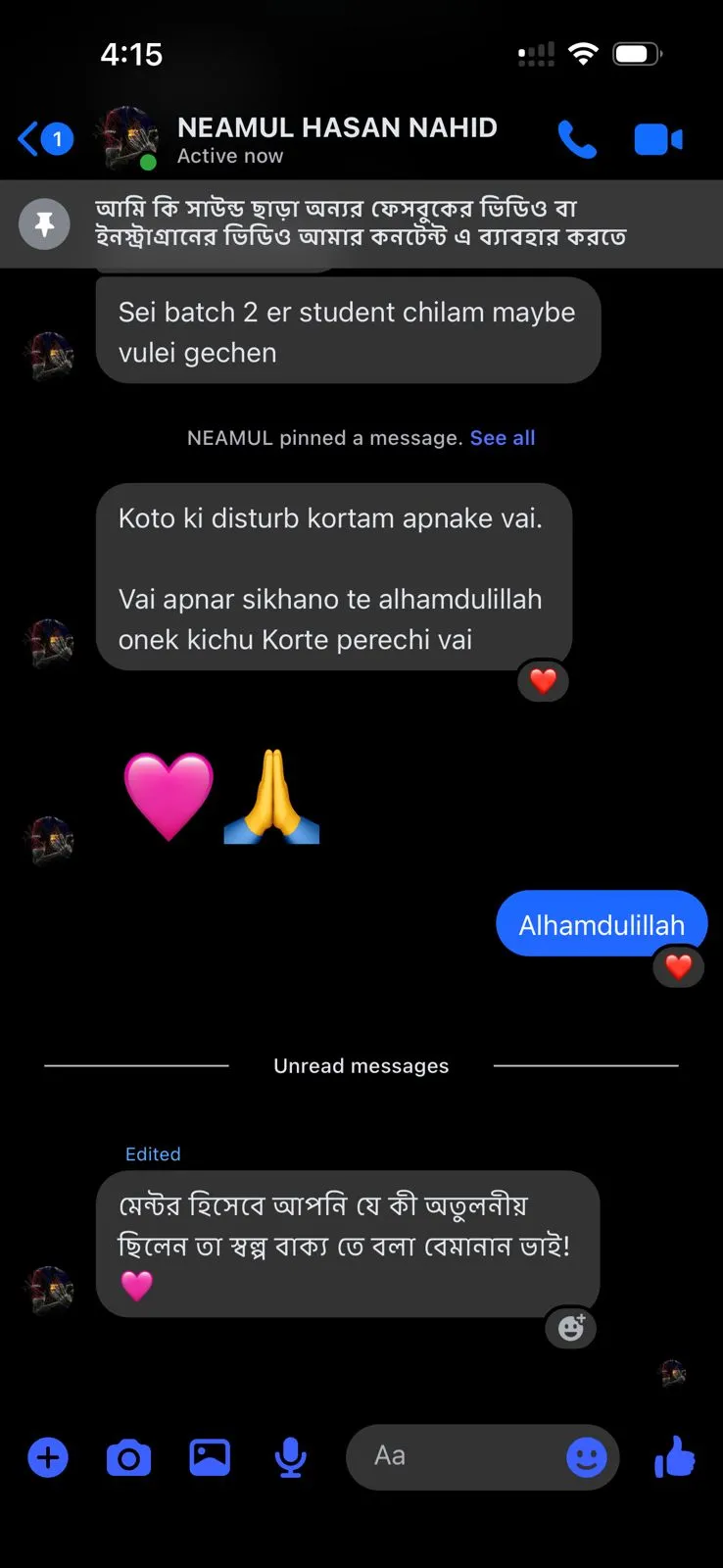This screenshot has height=1568, width=723.
Task: Open the emoji picker in the message box
Action: [x=586, y=1457]
